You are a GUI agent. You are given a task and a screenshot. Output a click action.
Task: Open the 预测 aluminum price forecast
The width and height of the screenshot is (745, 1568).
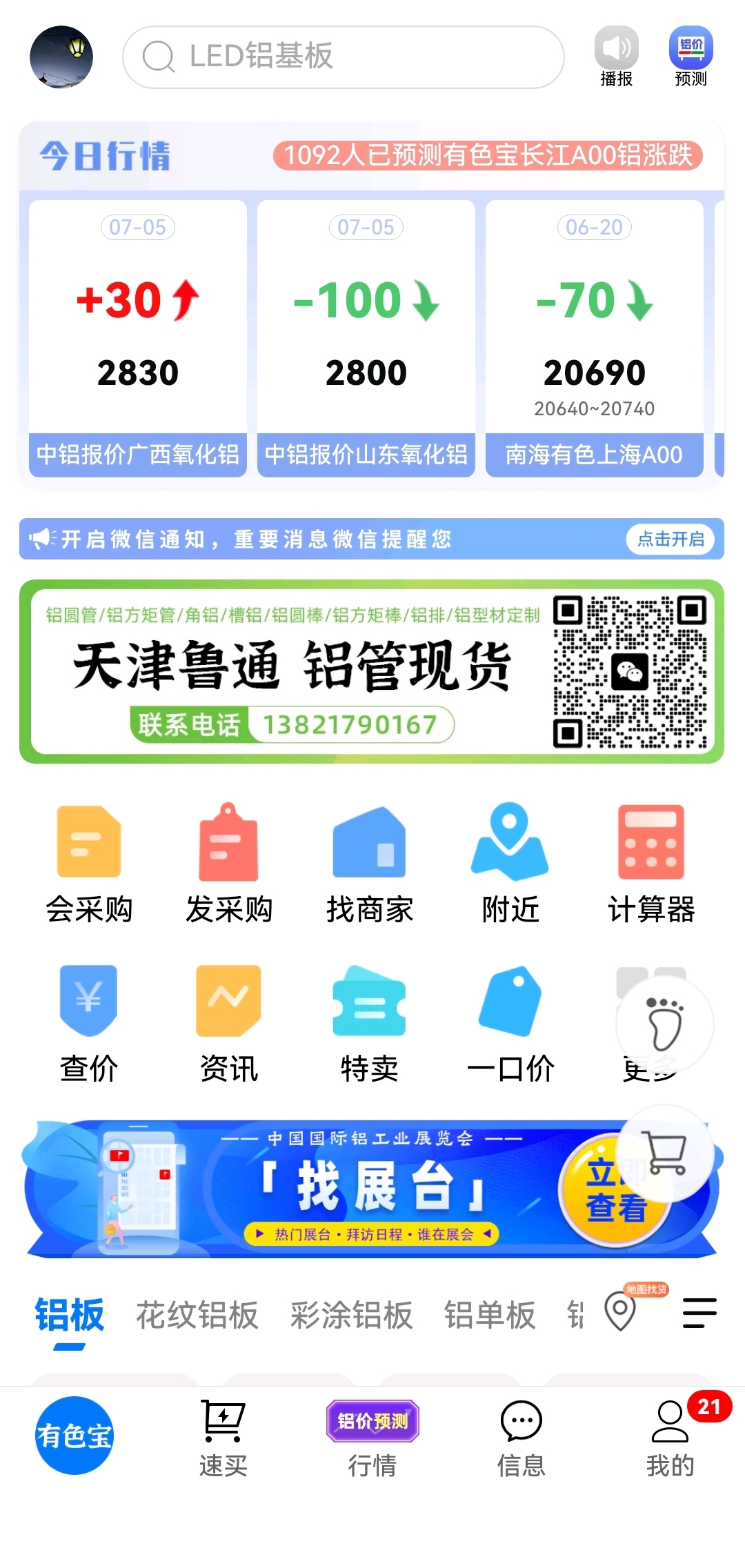[x=691, y=57]
